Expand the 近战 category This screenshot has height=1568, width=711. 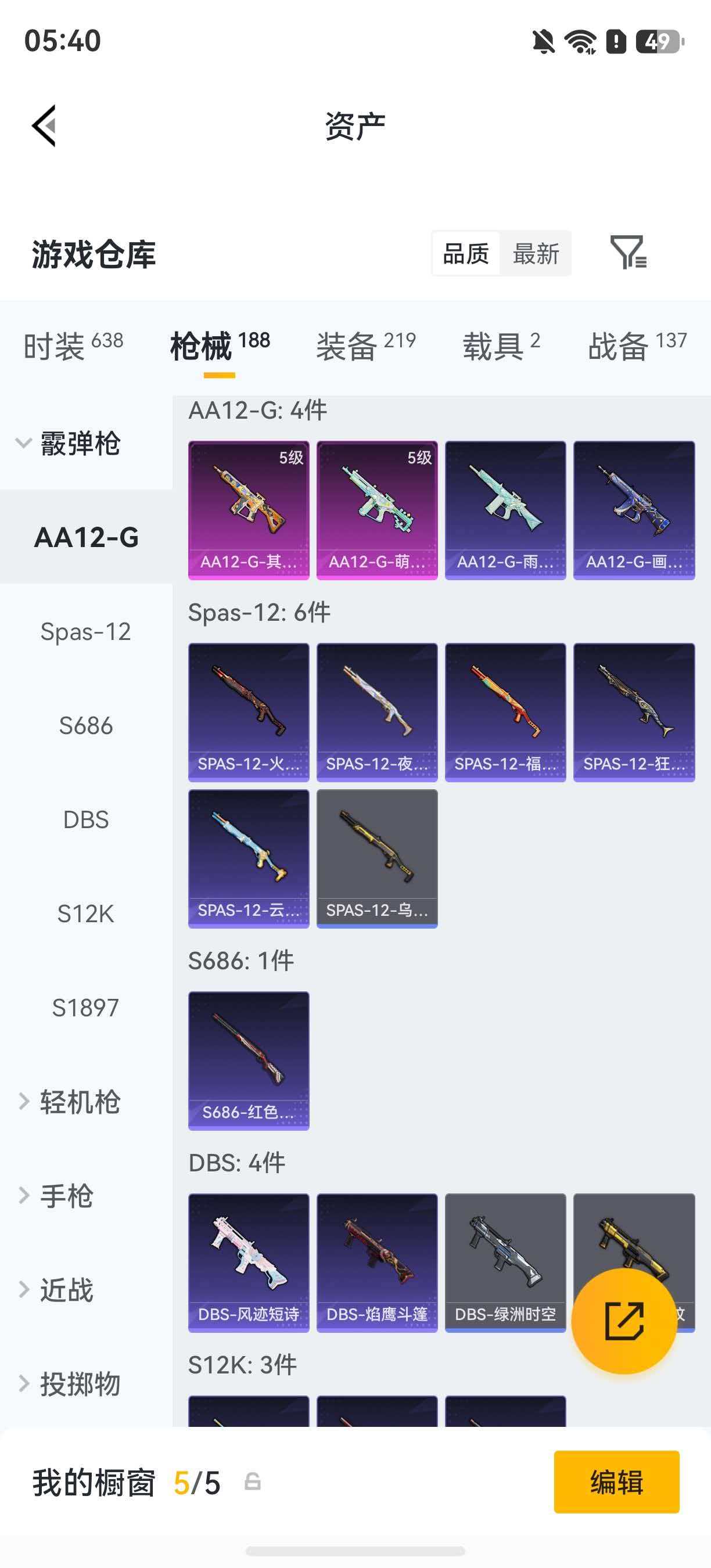click(56, 1289)
